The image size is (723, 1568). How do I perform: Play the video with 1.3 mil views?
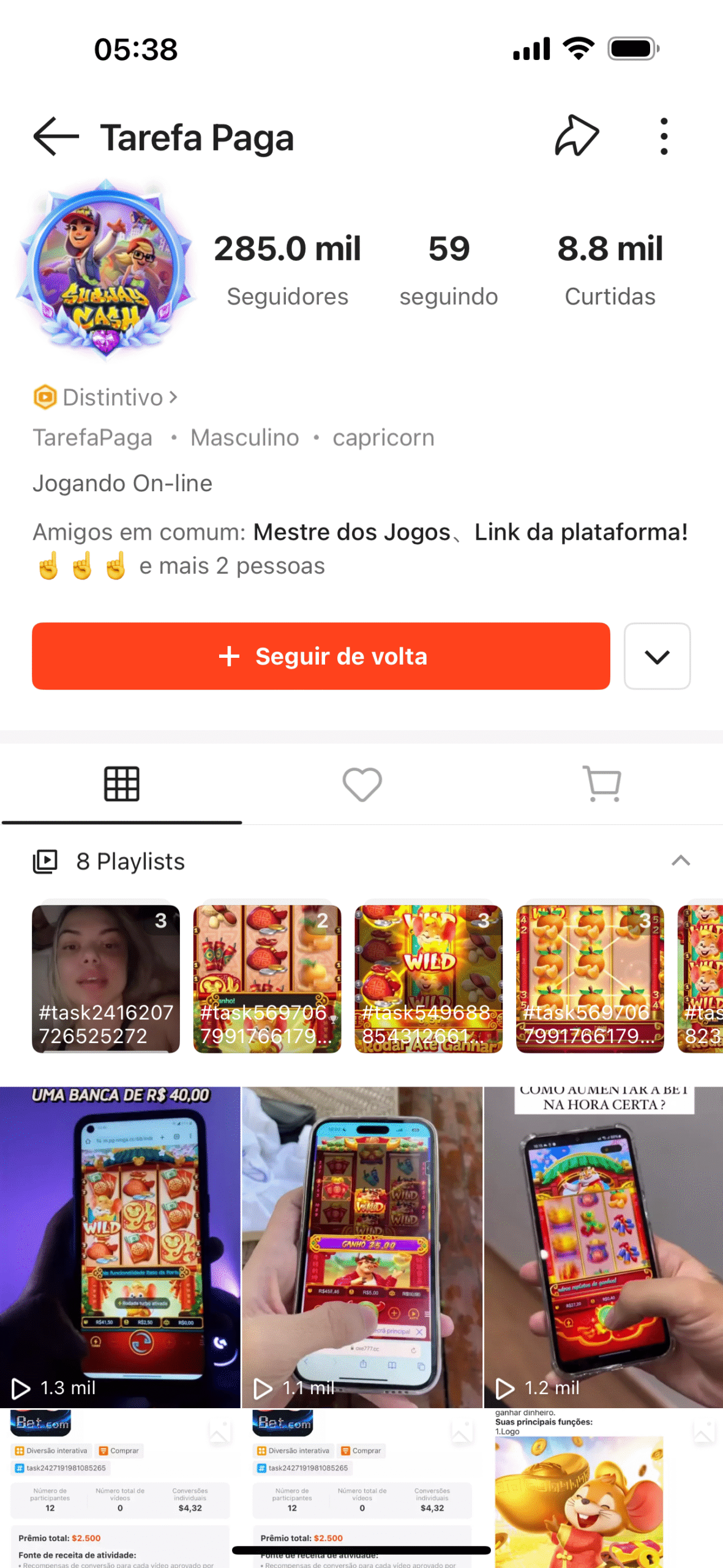(x=120, y=1246)
